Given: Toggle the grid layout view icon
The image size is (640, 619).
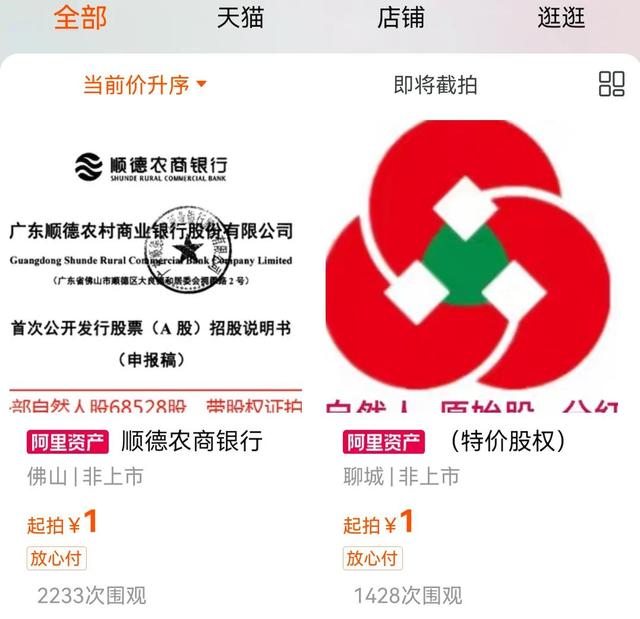Looking at the screenshot, I should [611, 84].
